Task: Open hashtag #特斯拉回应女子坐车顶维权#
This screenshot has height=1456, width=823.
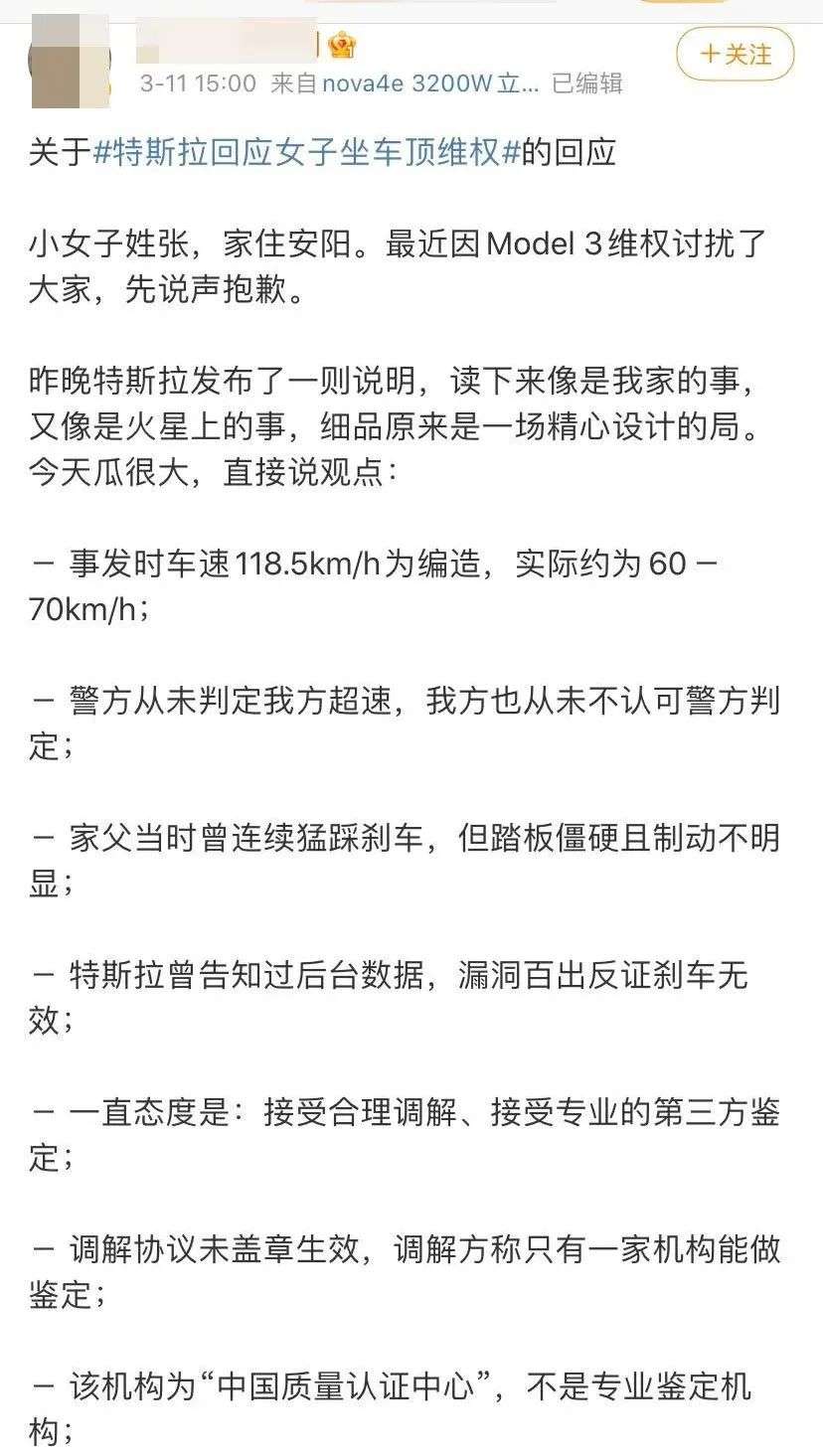Action: [307, 152]
